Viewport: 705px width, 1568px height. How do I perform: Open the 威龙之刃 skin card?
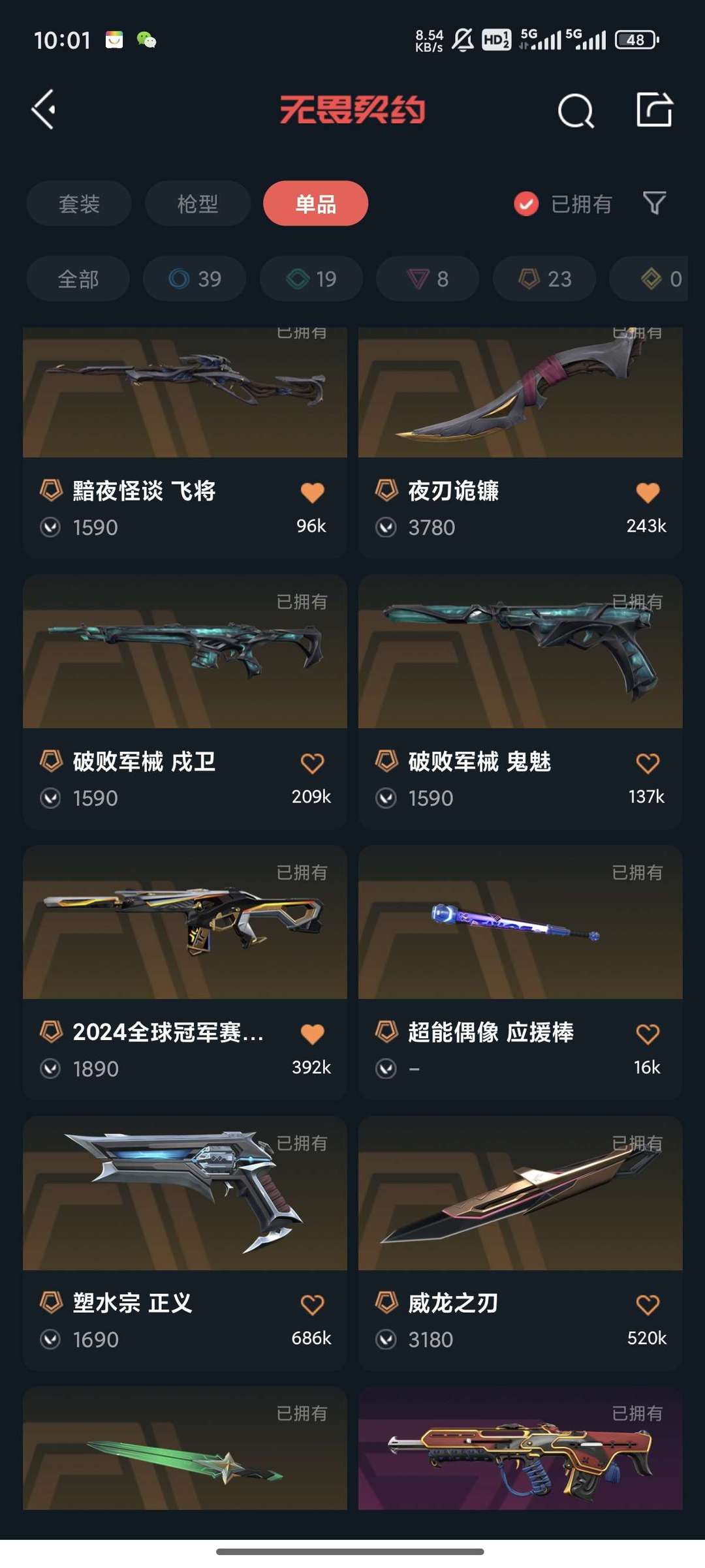tap(520, 1243)
